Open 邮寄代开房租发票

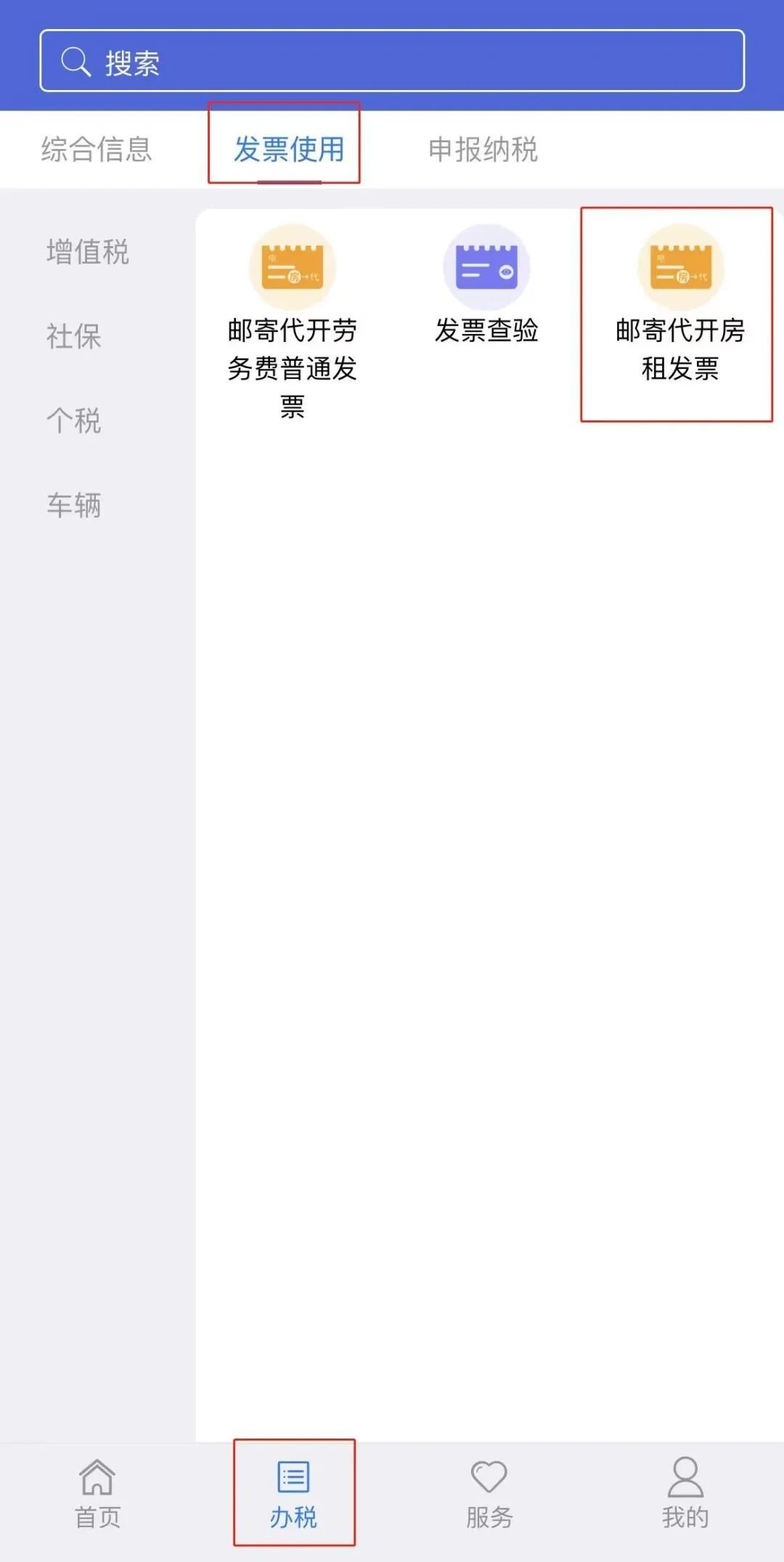pyautogui.click(x=680, y=305)
